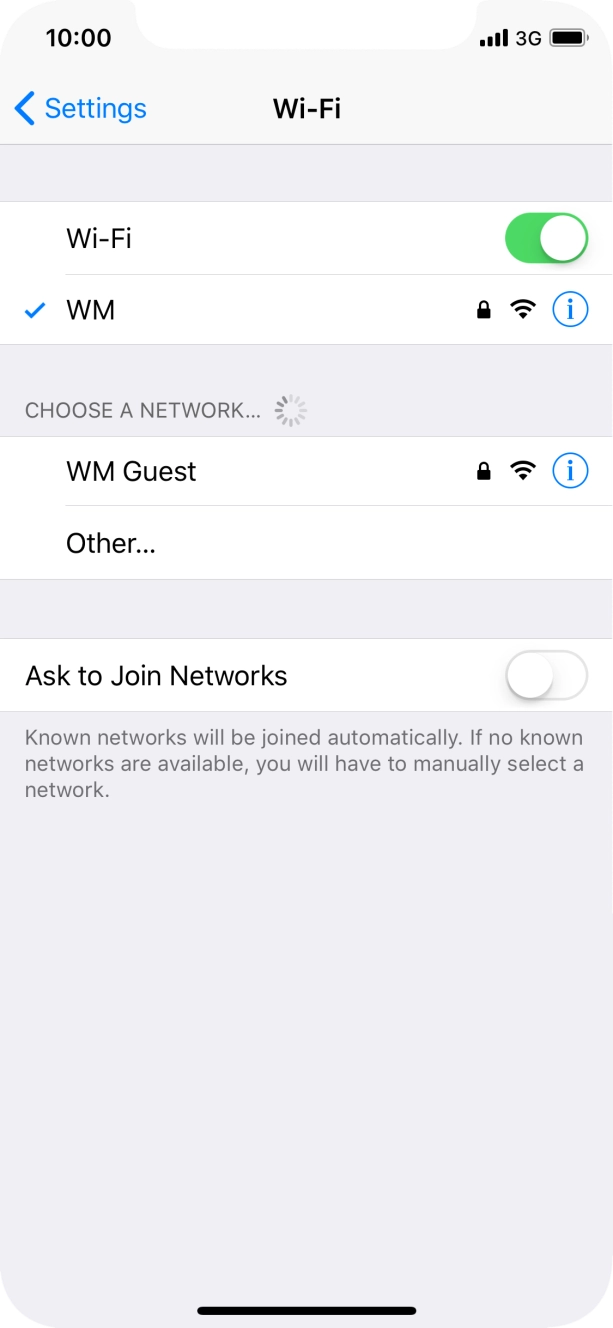Viewport: 613px width, 1328px height.
Task: Enable Ask to Join Networks
Action: tap(545, 676)
